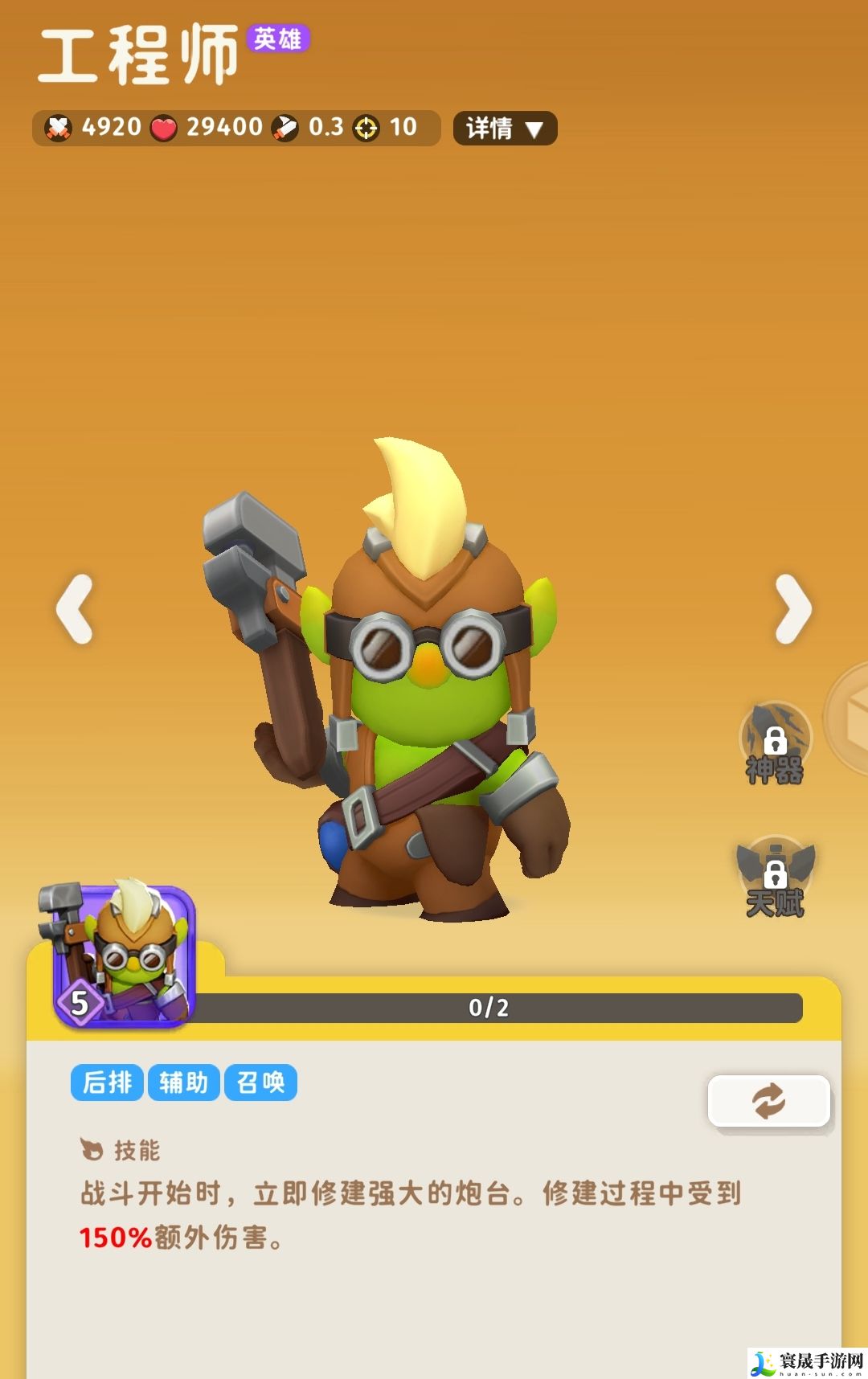Tap the 后排 tag chip
Screen dimensions: 868x1379
click(107, 1082)
